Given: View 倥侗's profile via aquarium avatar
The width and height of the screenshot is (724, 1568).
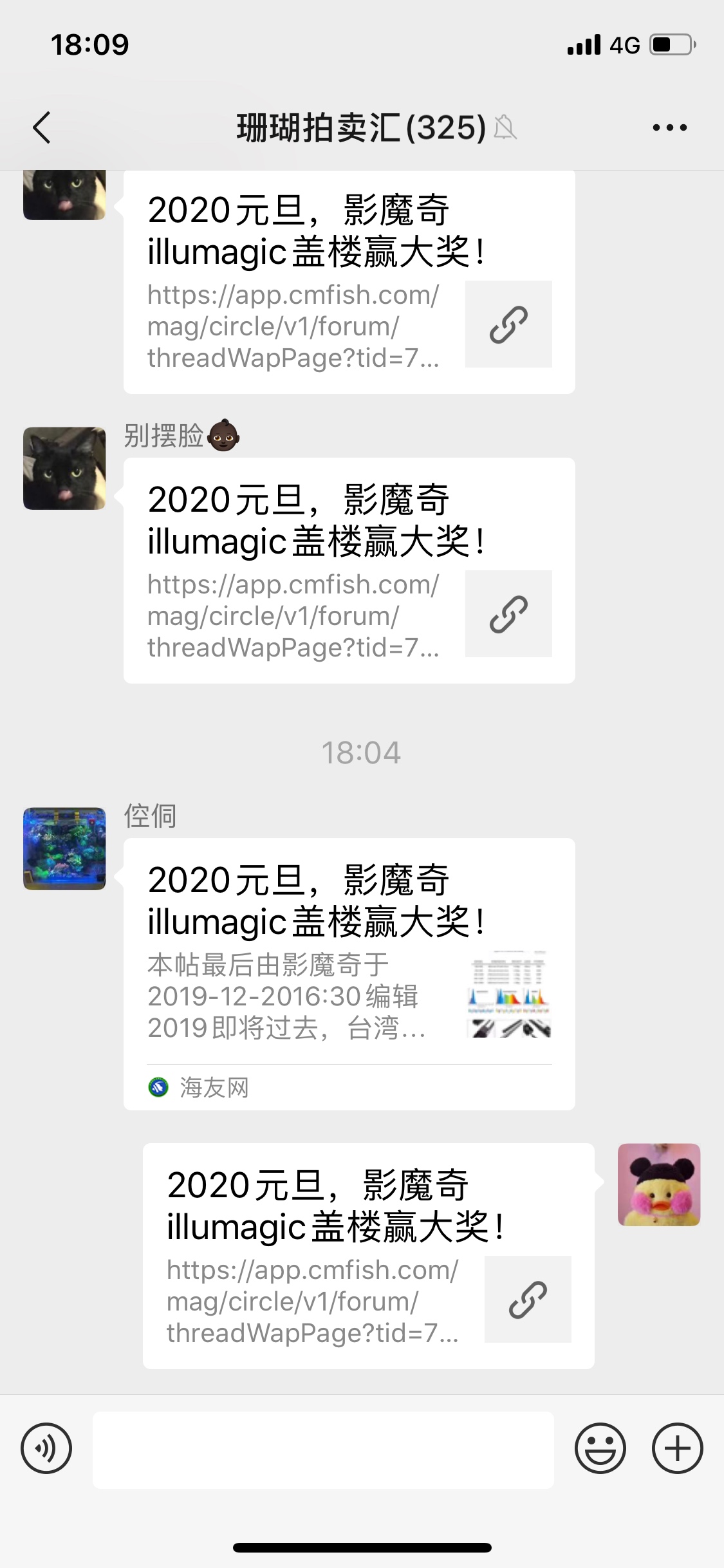Looking at the screenshot, I should point(64,848).
